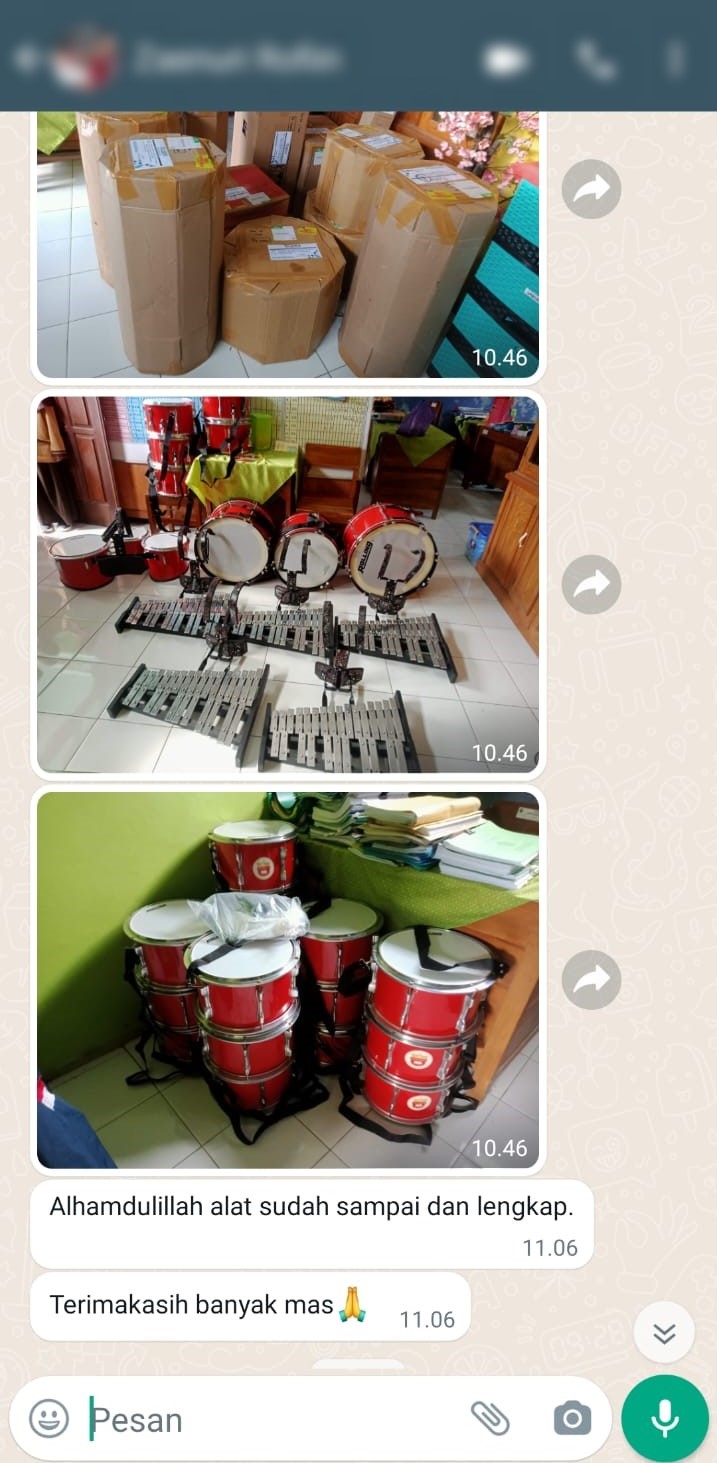The image size is (717, 1463).
Task: Jump to the latest messages
Action: [664, 1332]
